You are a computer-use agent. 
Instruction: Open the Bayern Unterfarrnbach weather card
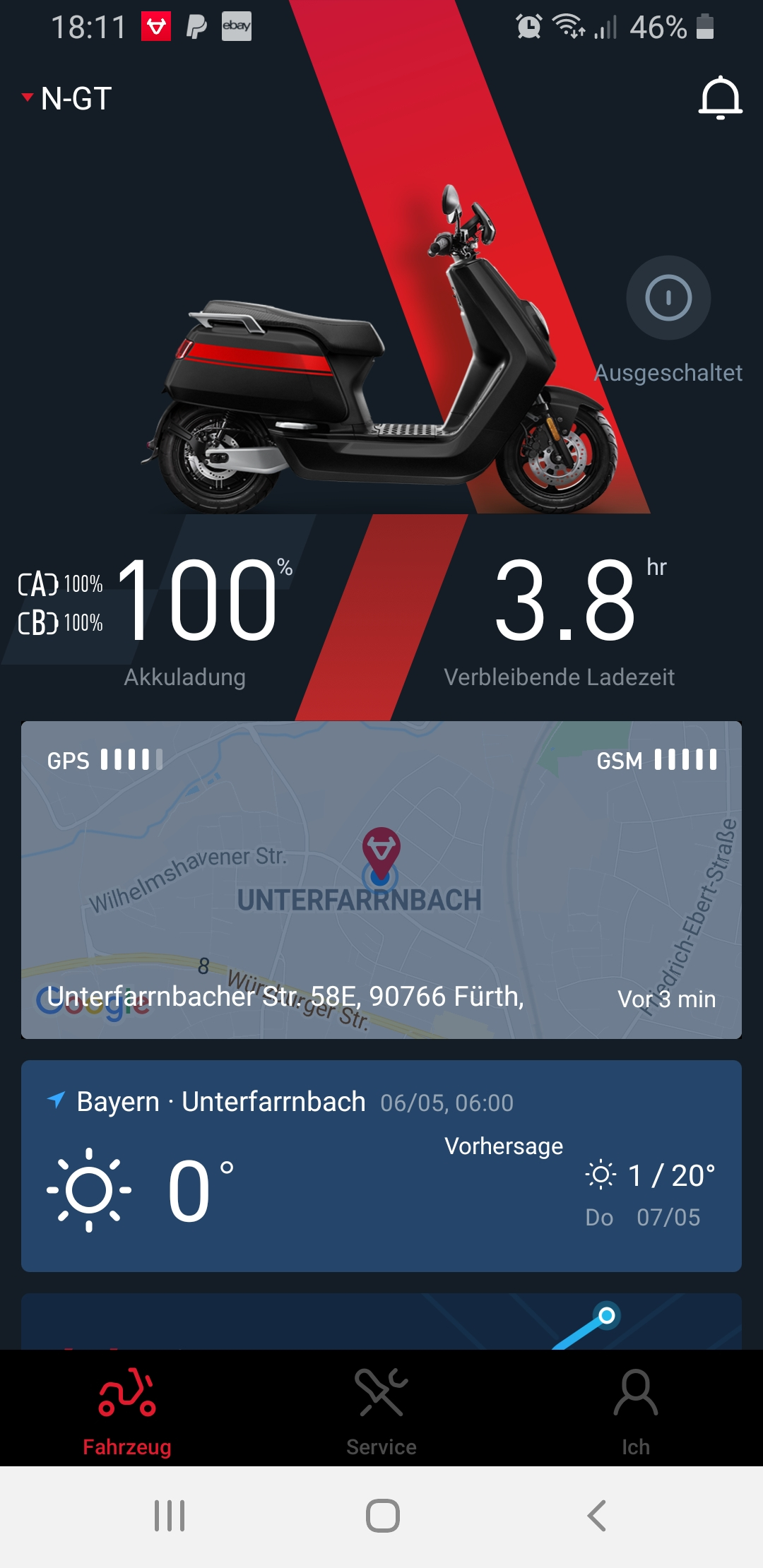click(381, 1165)
